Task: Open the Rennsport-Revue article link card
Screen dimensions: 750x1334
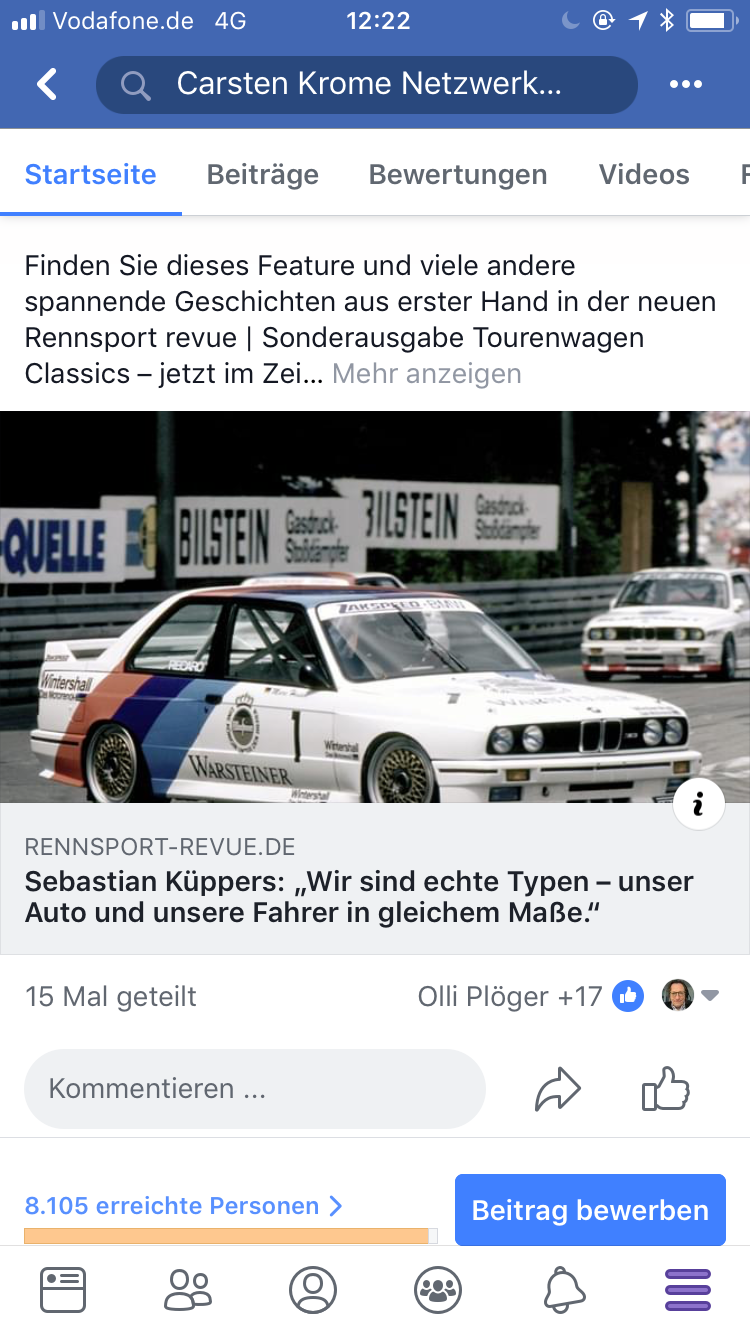Action: pos(375,683)
